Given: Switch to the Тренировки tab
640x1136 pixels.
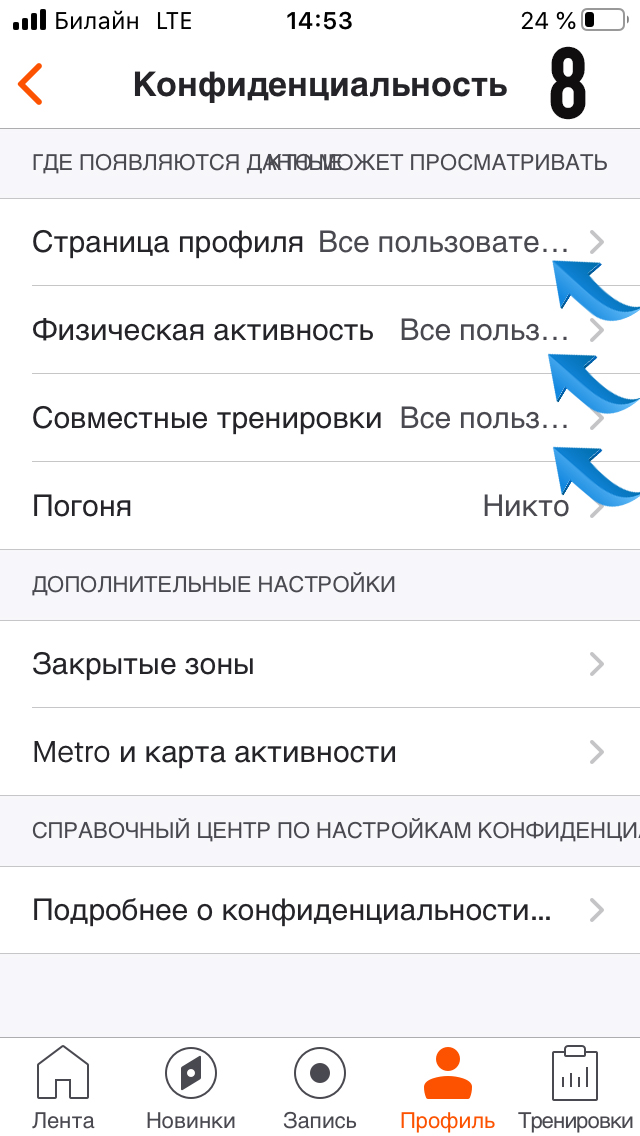Looking at the screenshot, I should [575, 1087].
